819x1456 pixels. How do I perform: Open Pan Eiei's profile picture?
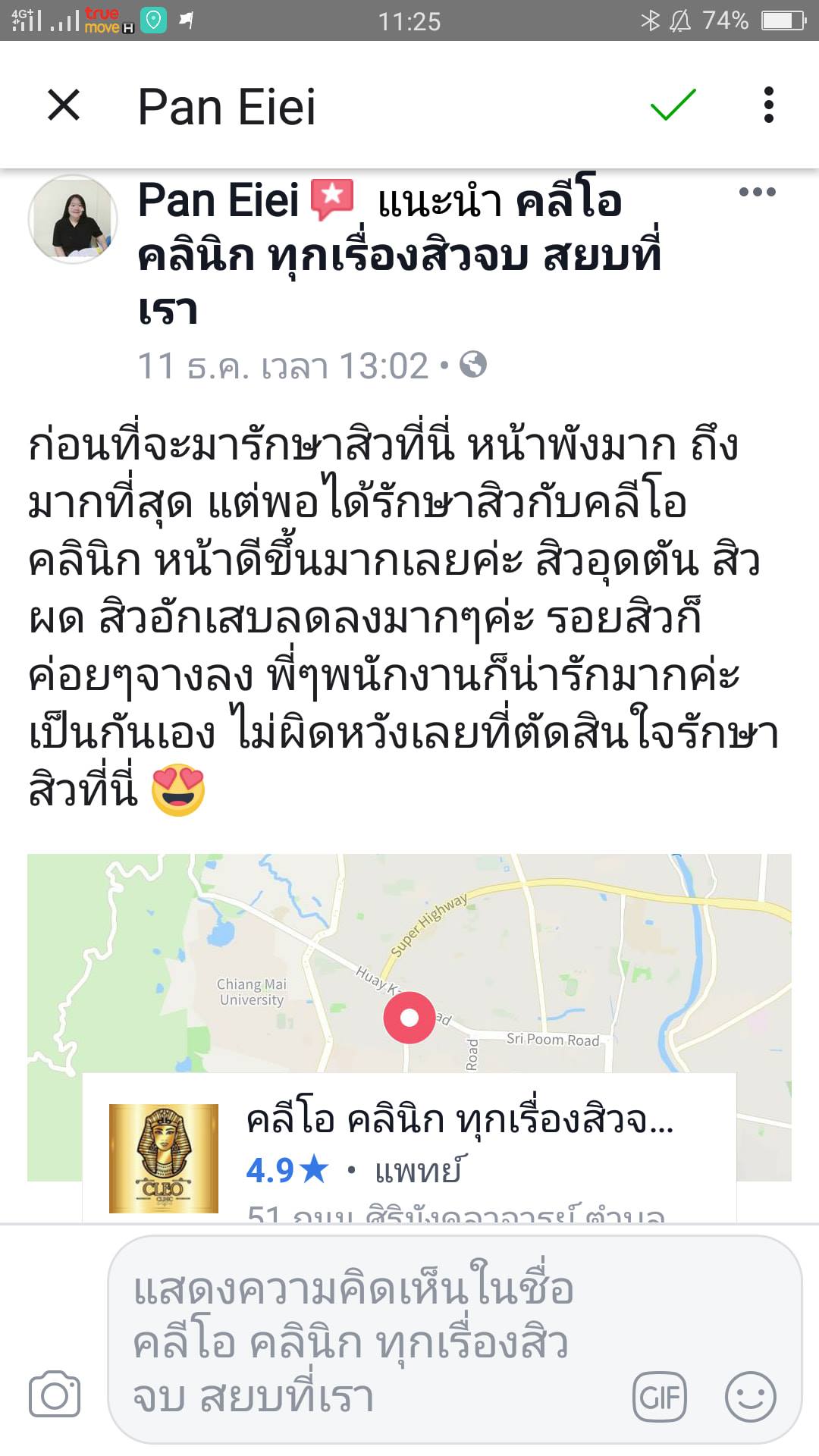click(74, 219)
